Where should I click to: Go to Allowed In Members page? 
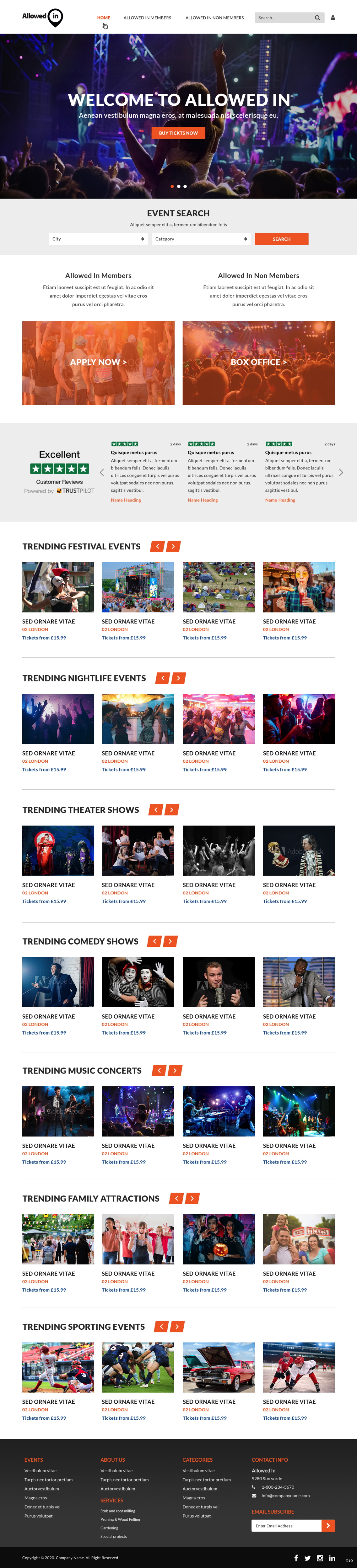click(x=148, y=18)
